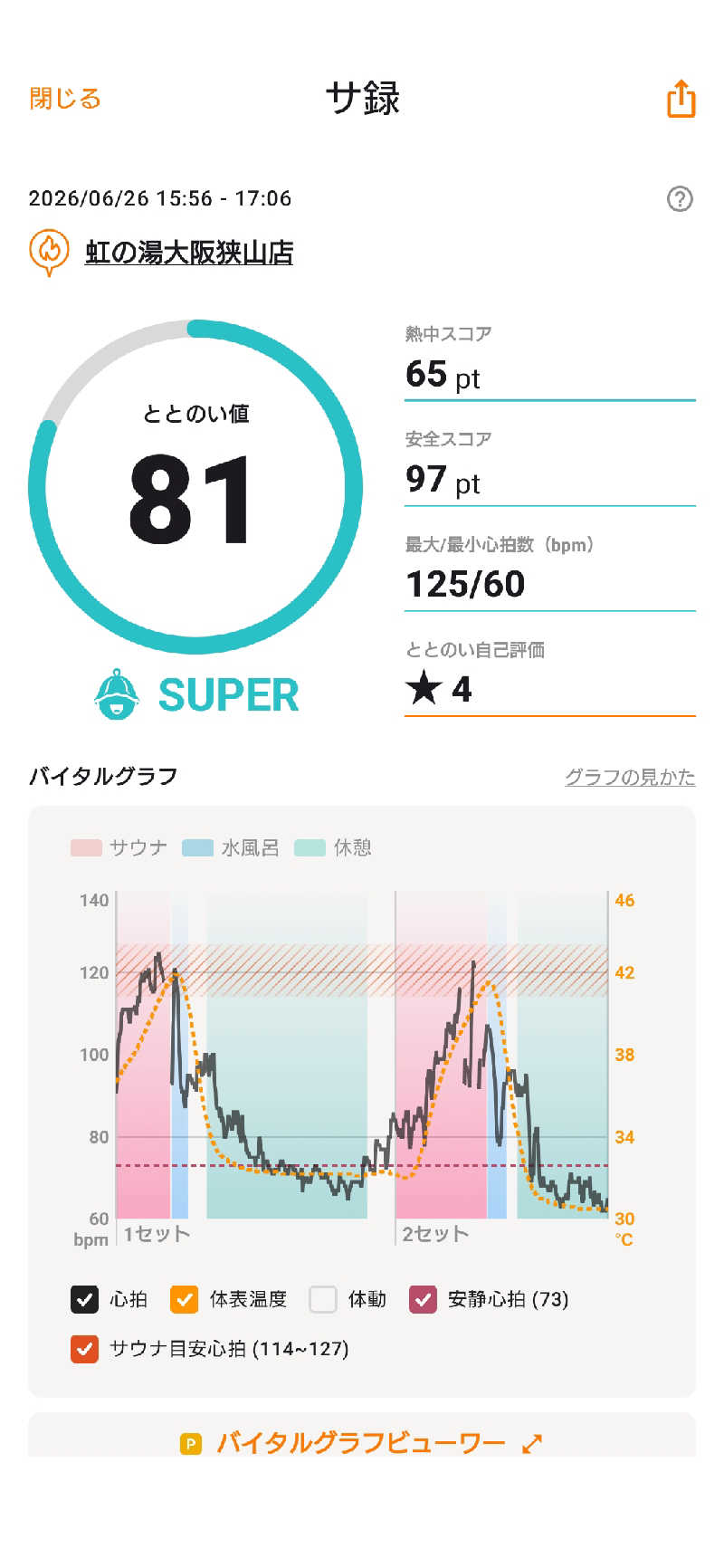The height and width of the screenshot is (1568, 724).
Task: Edit the ととのい自己評価 star rating
Action: [x=549, y=690]
